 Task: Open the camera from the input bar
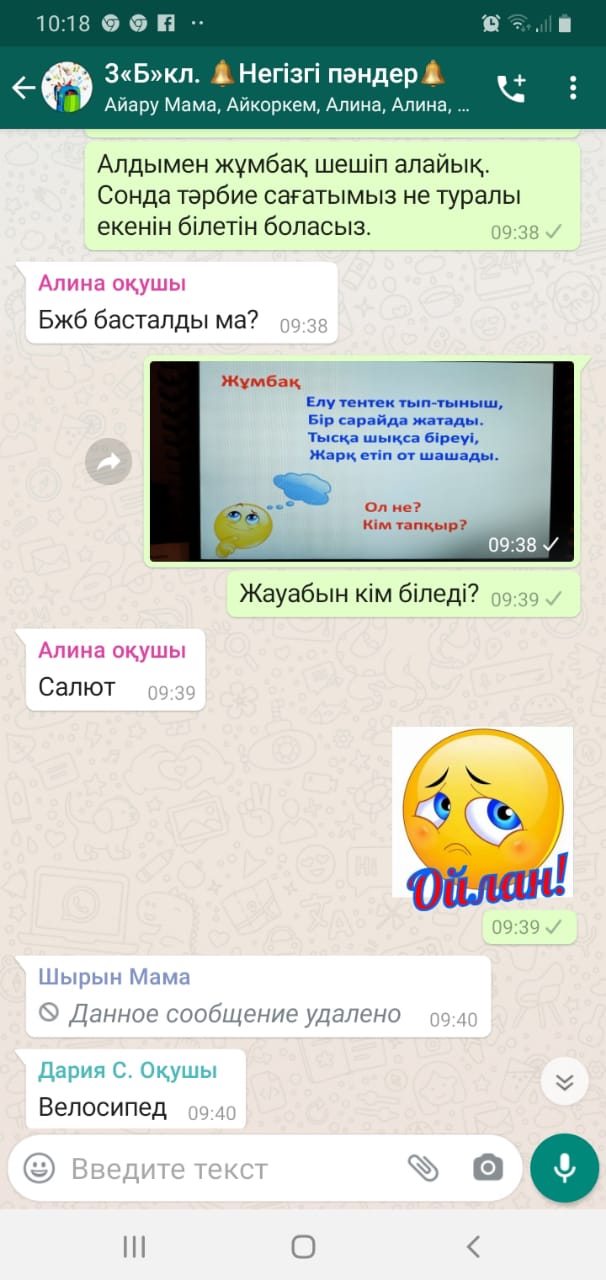tap(488, 1168)
